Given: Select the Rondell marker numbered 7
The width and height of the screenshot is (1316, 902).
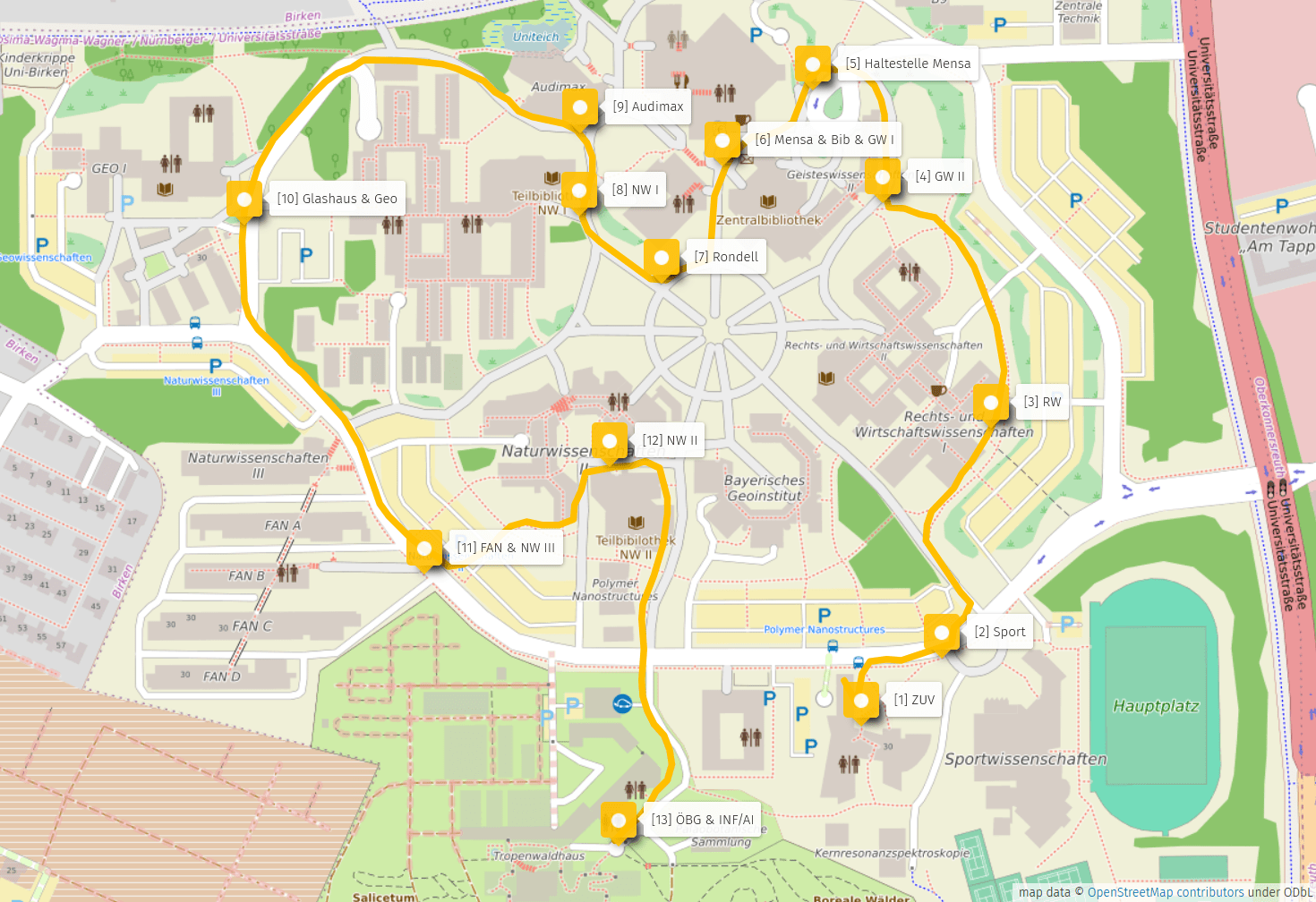Looking at the screenshot, I should pyautogui.click(x=662, y=258).
